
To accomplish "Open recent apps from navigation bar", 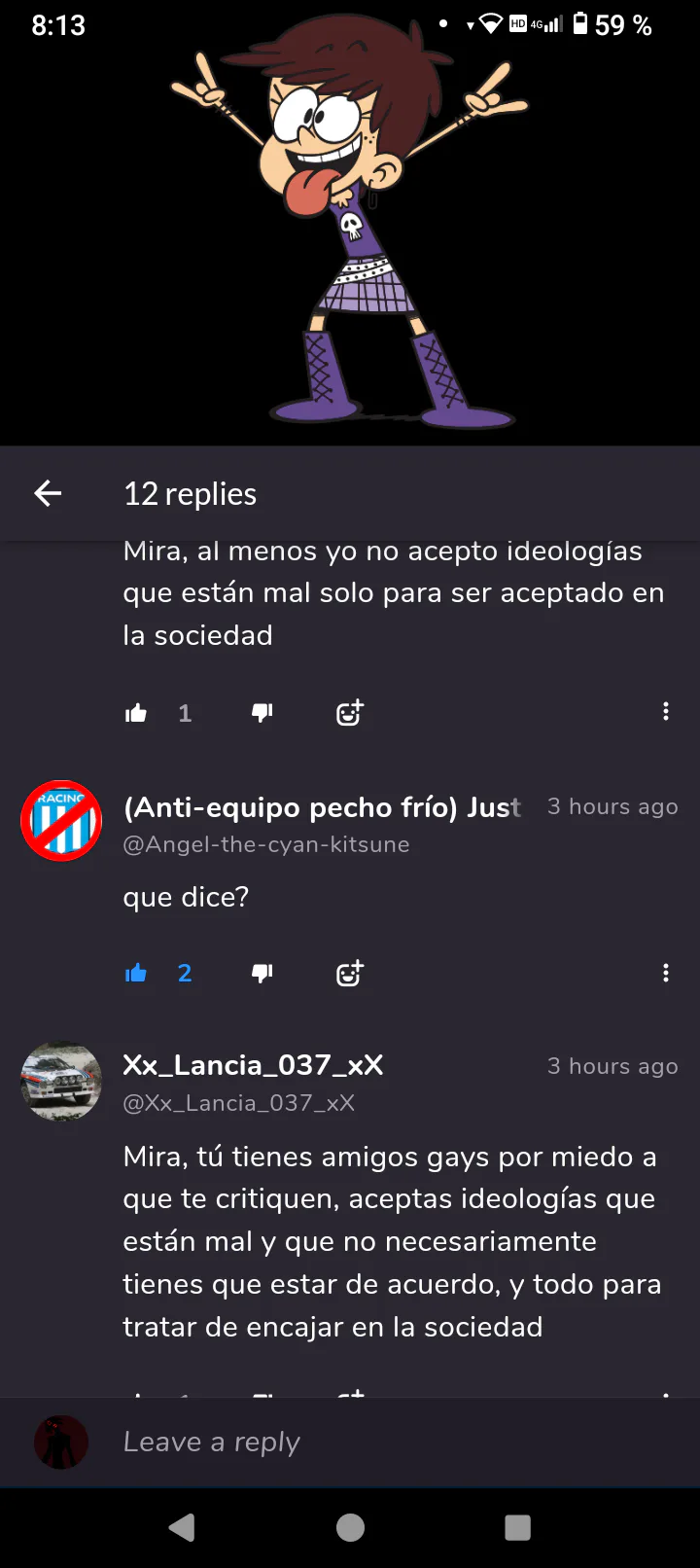I will pos(517,1527).
